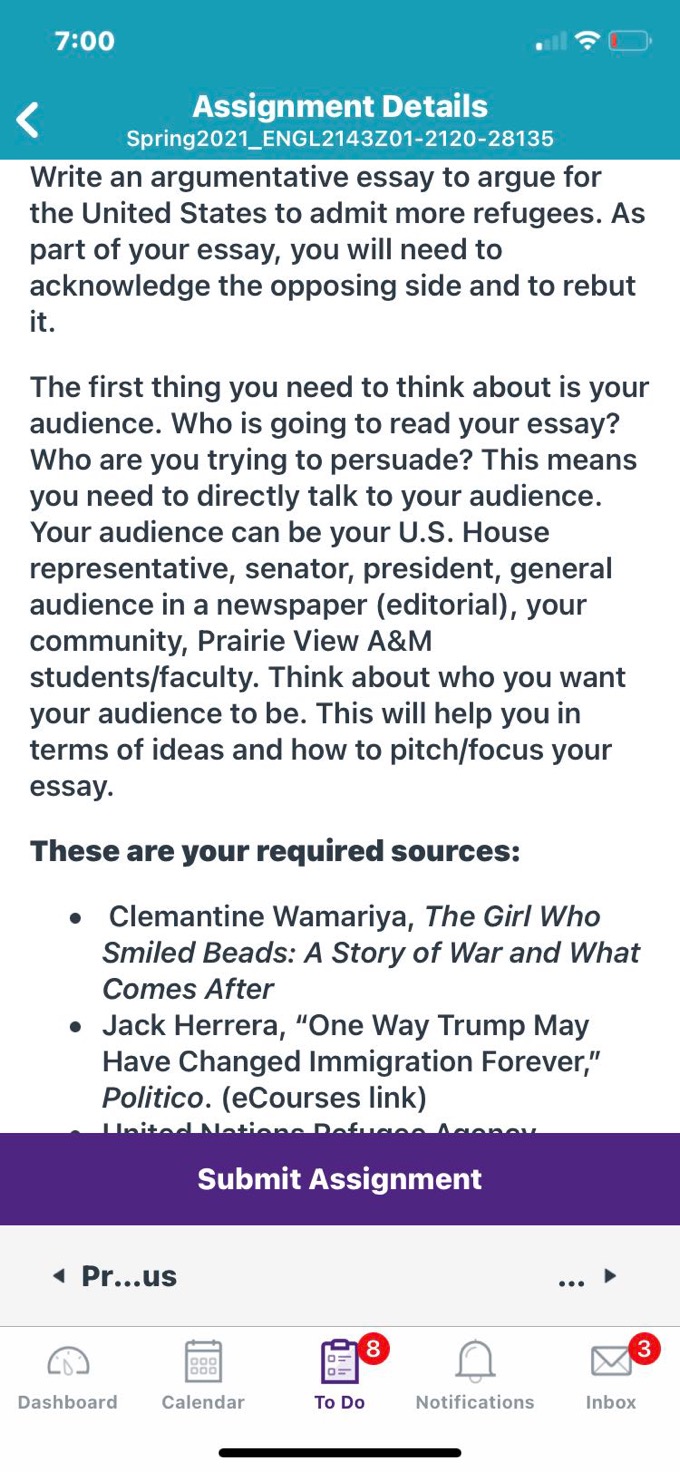Open the Calendar tab
Viewport: 680px width, 1472px height.
coord(203,1376)
